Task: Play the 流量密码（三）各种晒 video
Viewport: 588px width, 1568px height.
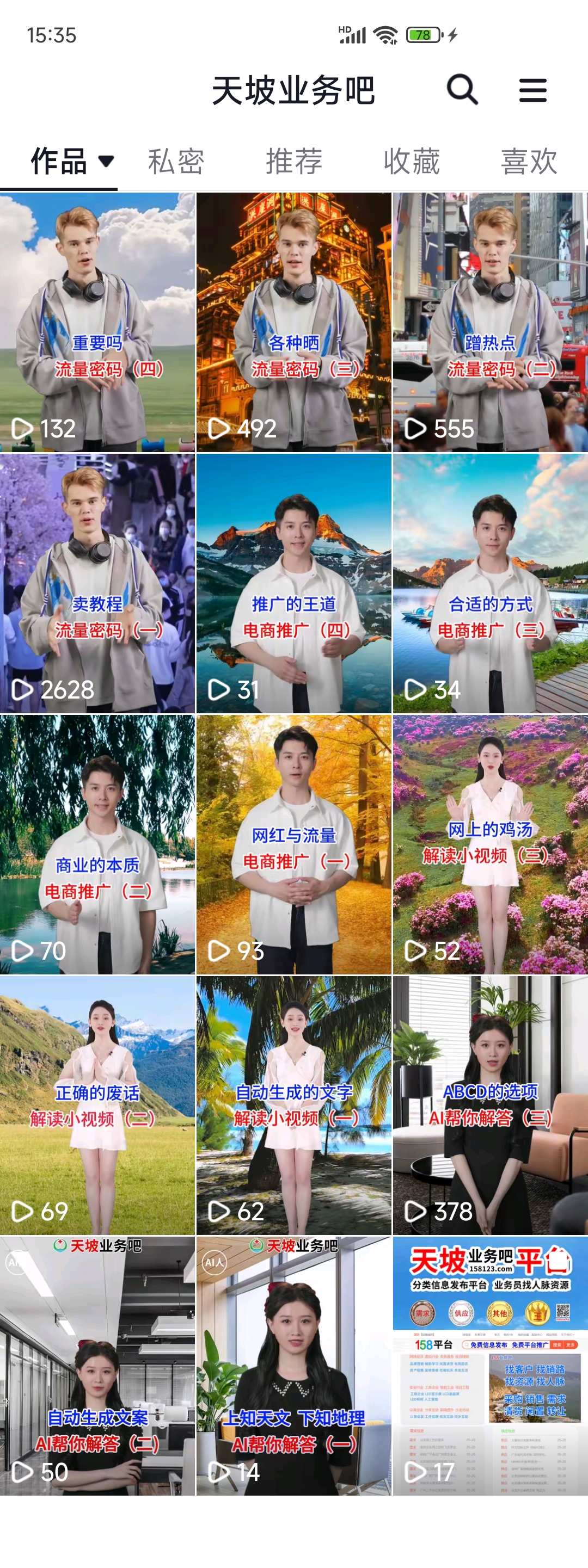Action: [293, 322]
